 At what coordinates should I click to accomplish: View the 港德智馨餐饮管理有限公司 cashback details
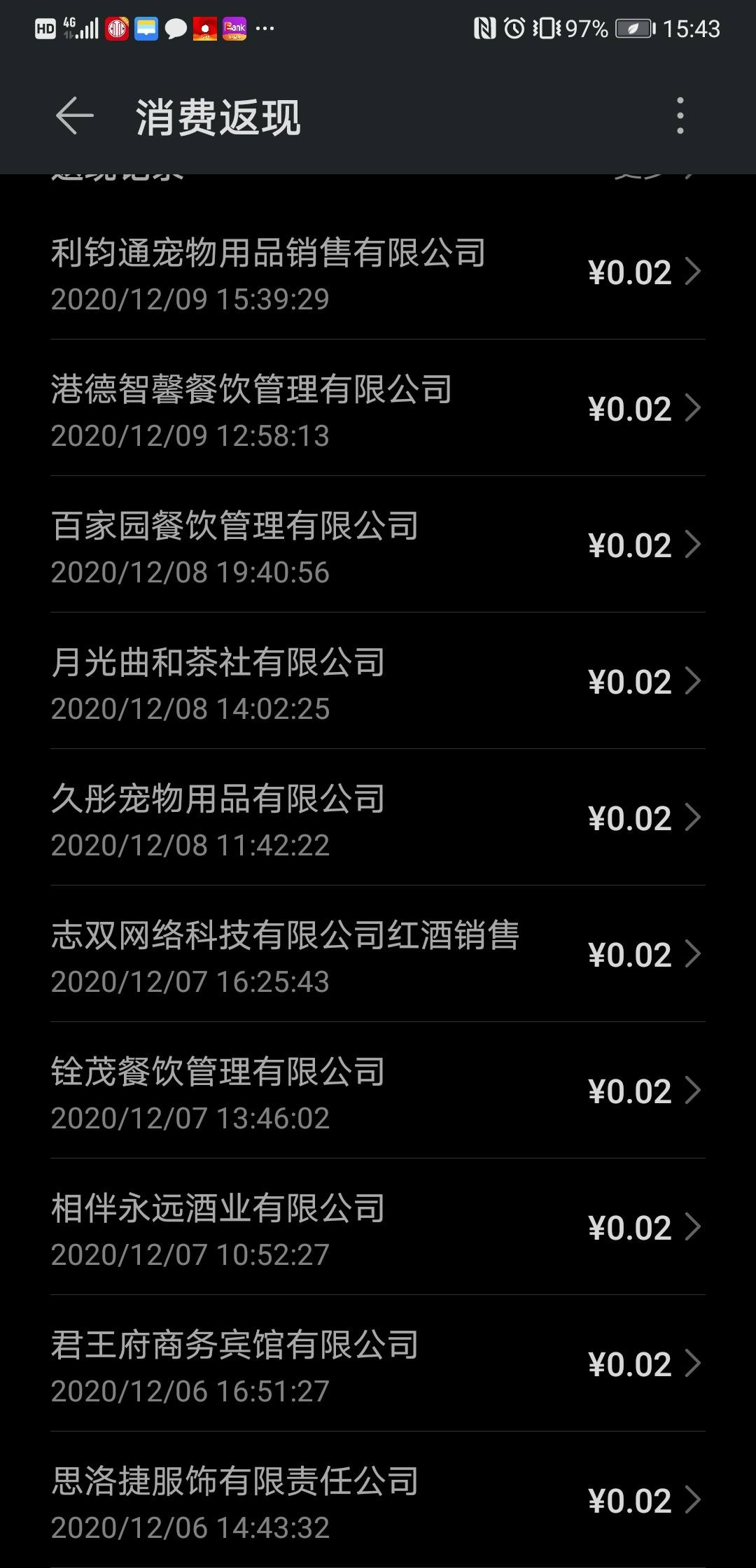point(378,408)
